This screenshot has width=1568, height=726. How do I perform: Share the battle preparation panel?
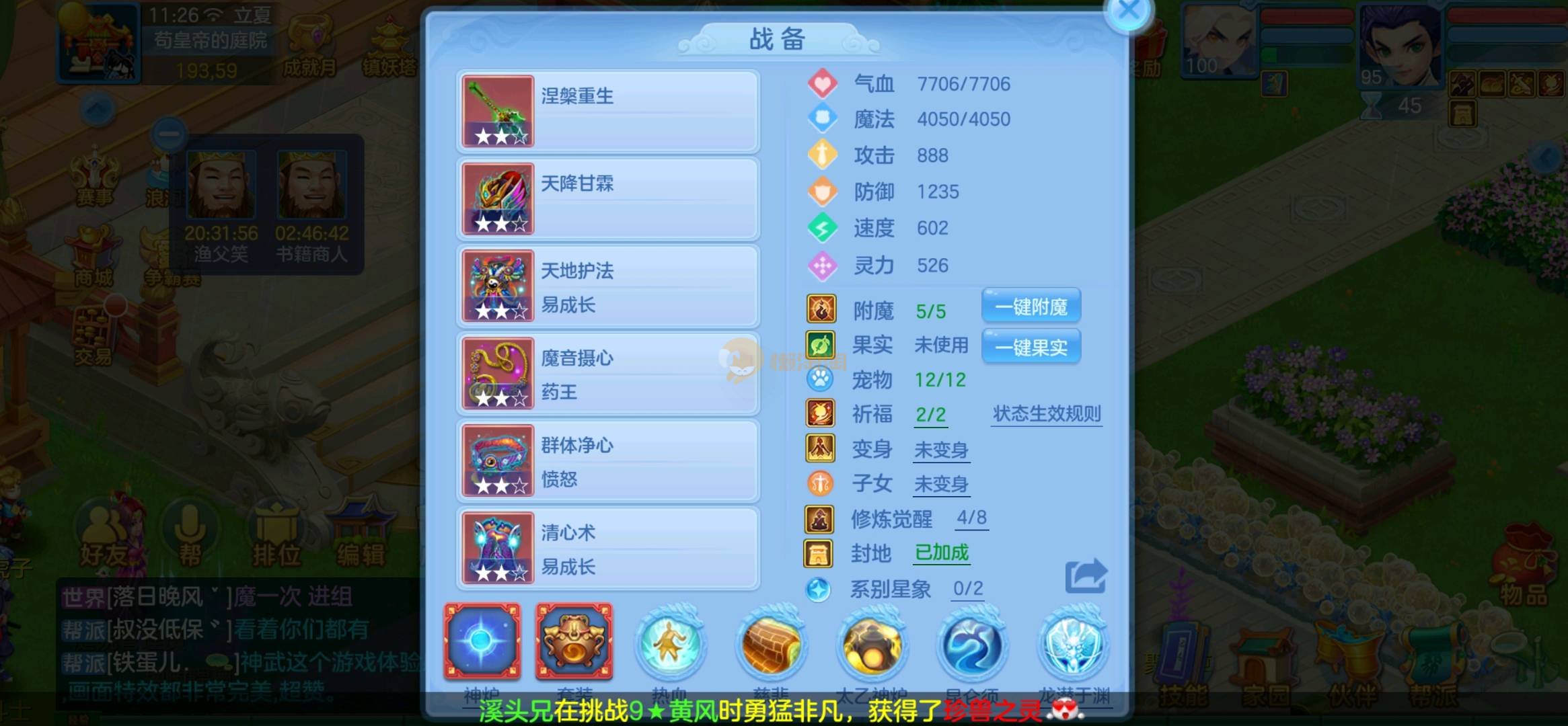point(1086,576)
